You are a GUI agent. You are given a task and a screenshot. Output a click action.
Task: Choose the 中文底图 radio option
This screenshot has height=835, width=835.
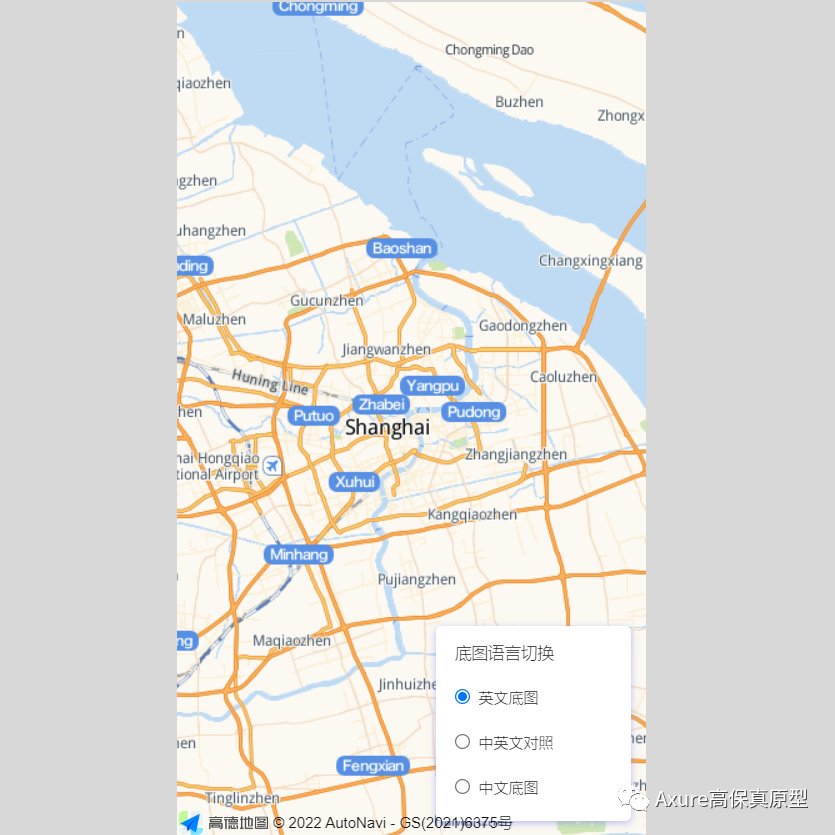(462, 787)
